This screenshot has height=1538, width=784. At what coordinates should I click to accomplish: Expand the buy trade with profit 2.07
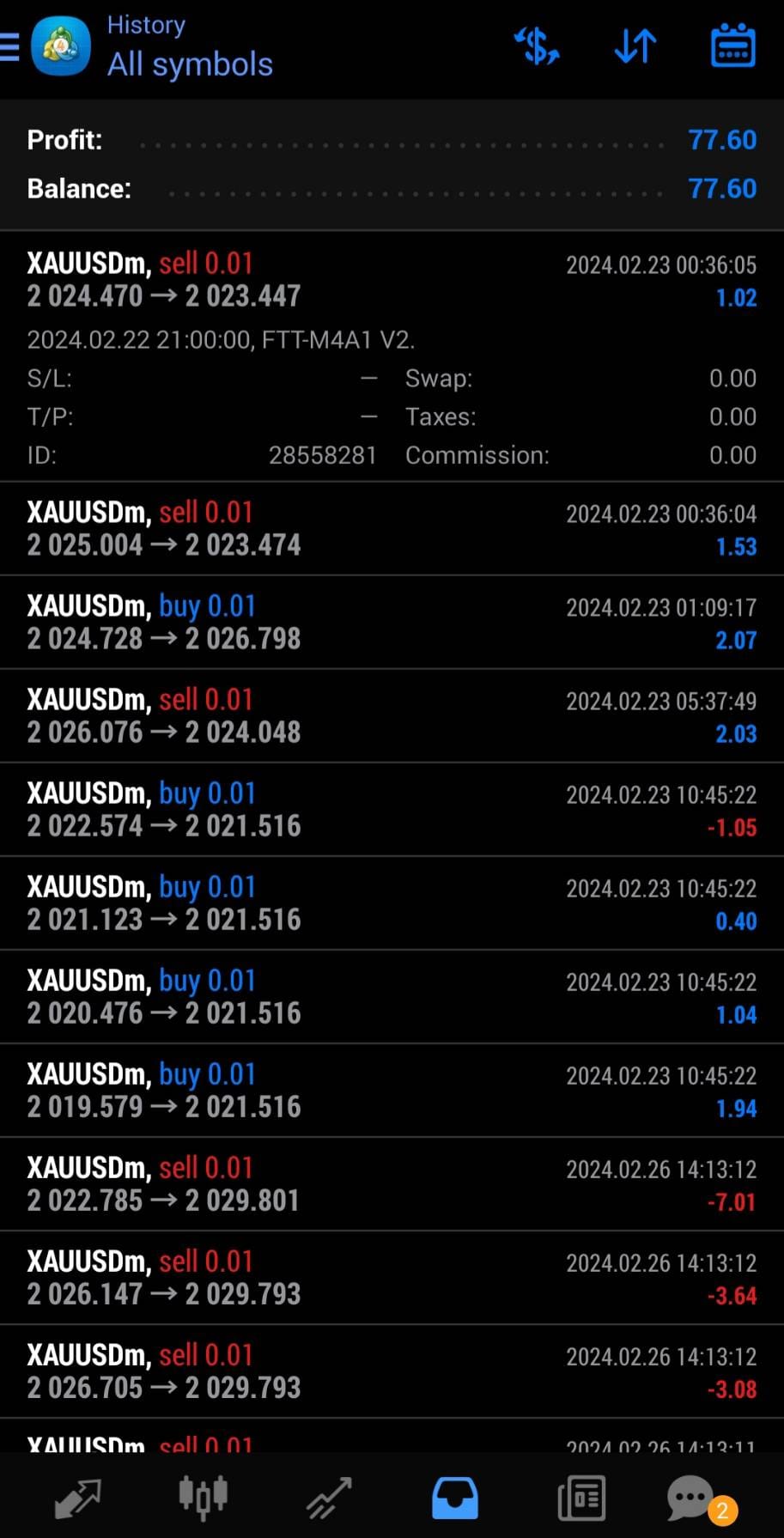(392, 623)
